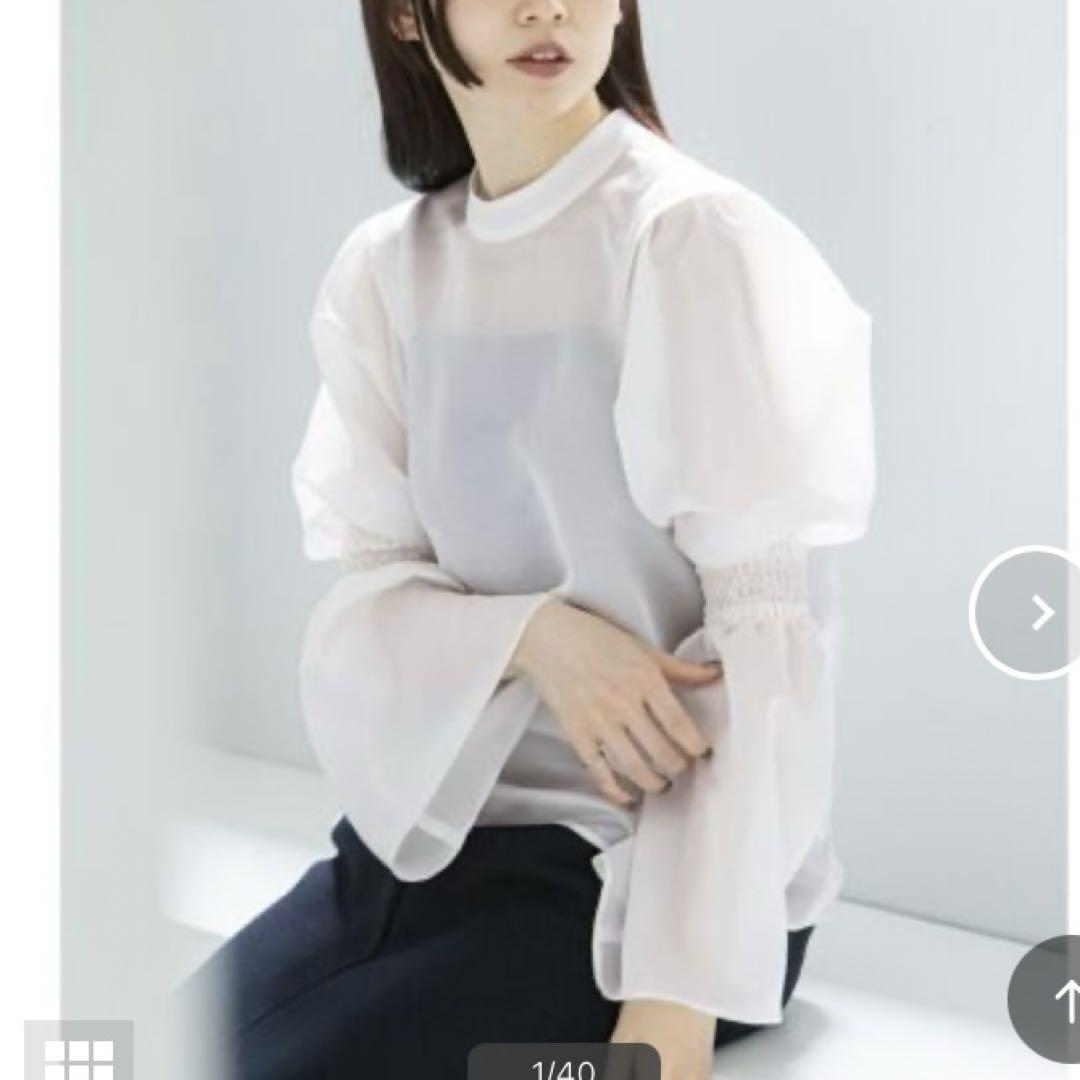Go to the next product image

tap(1035, 612)
